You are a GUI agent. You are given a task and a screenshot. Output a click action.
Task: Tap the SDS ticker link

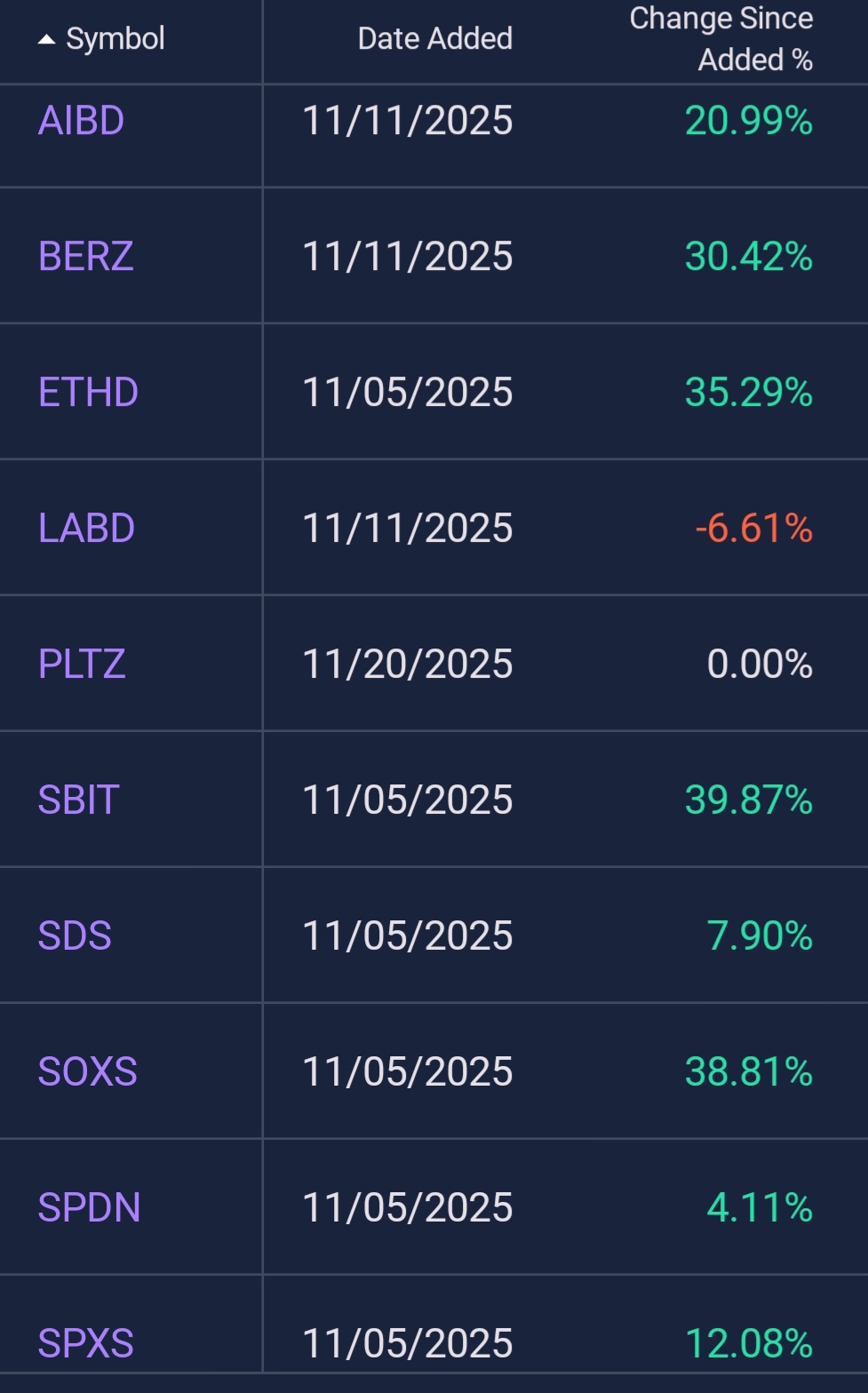pos(75,936)
